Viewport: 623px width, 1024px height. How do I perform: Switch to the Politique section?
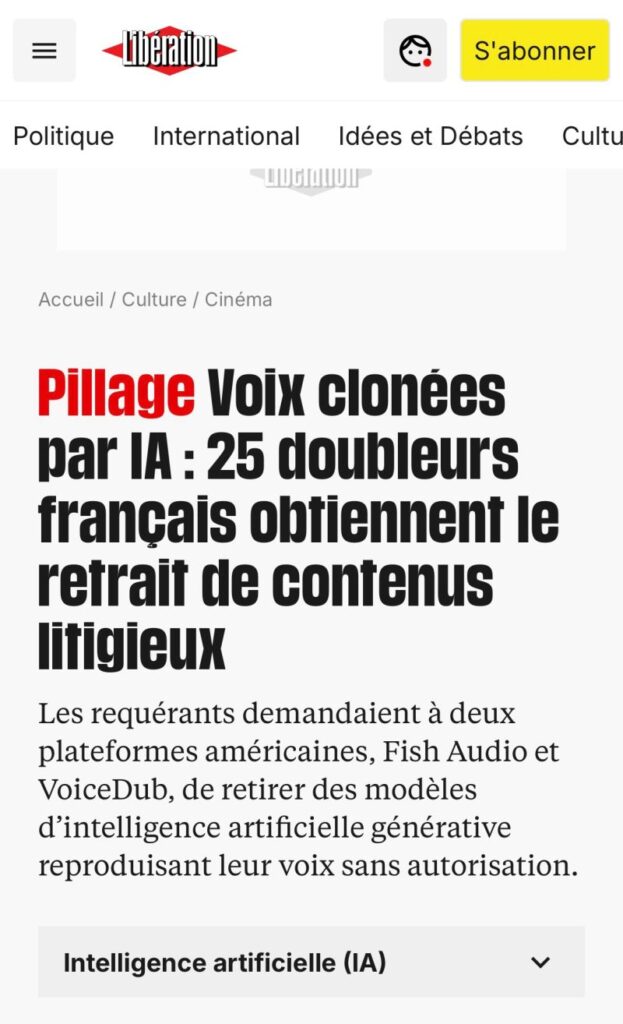[64, 136]
